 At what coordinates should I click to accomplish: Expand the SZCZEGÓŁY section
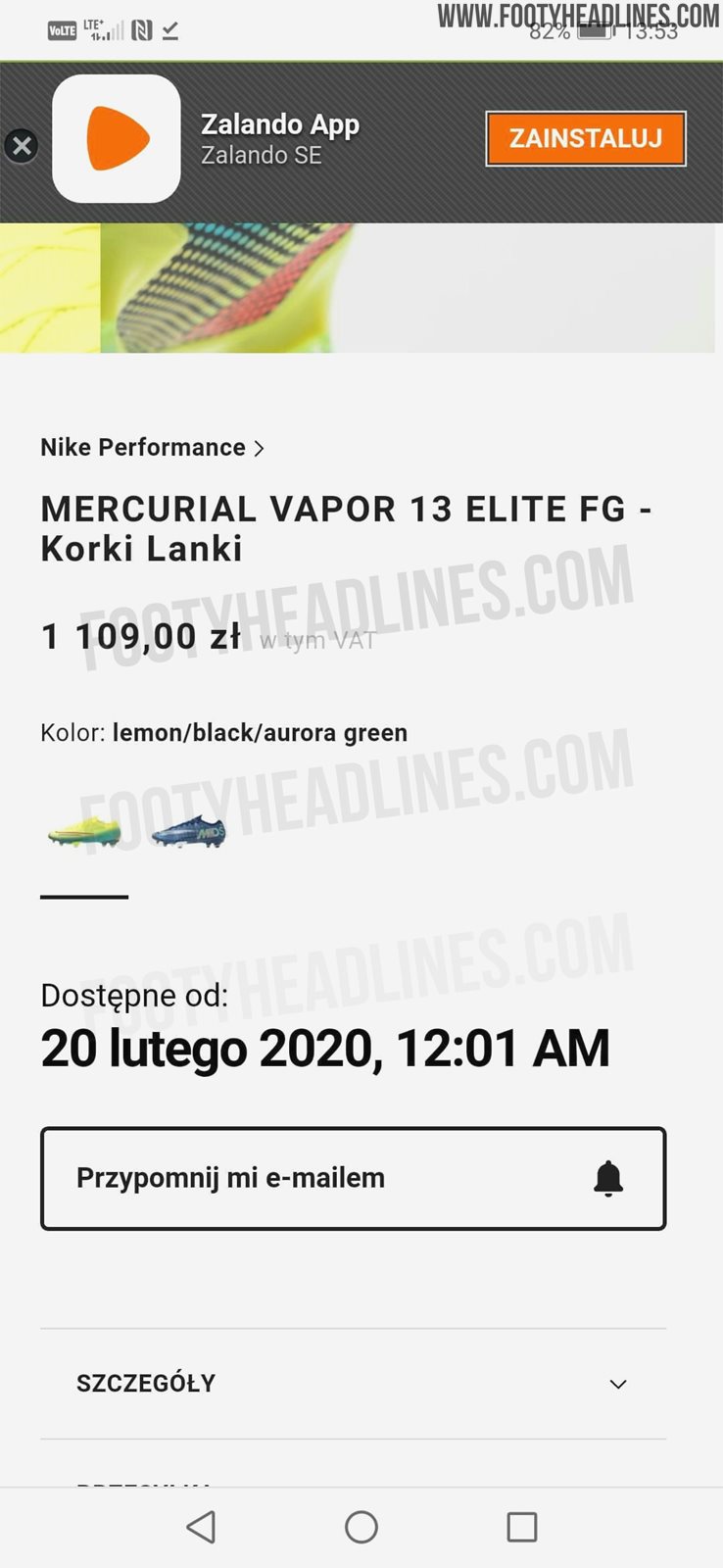point(353,1384)
